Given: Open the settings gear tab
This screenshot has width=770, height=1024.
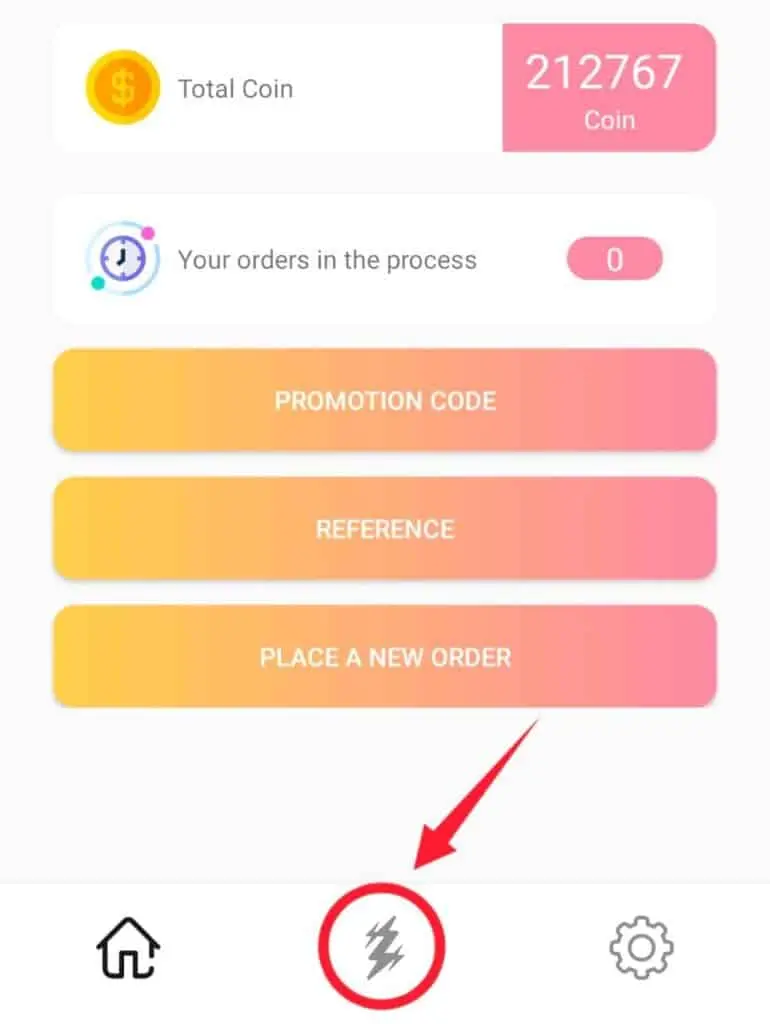Looking at the screenshot, I should click(641, 946).
